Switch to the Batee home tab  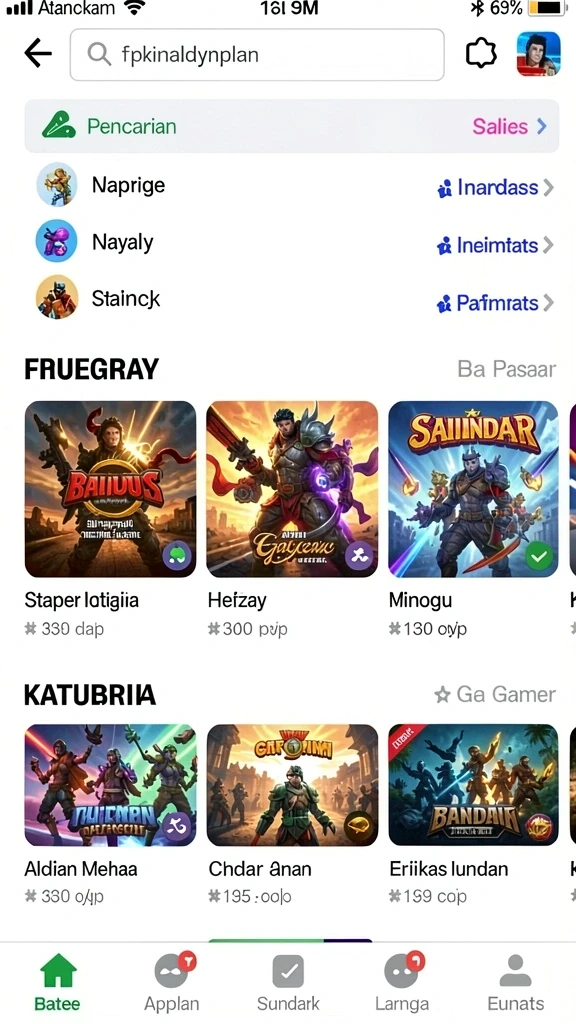tap(57, 982)
